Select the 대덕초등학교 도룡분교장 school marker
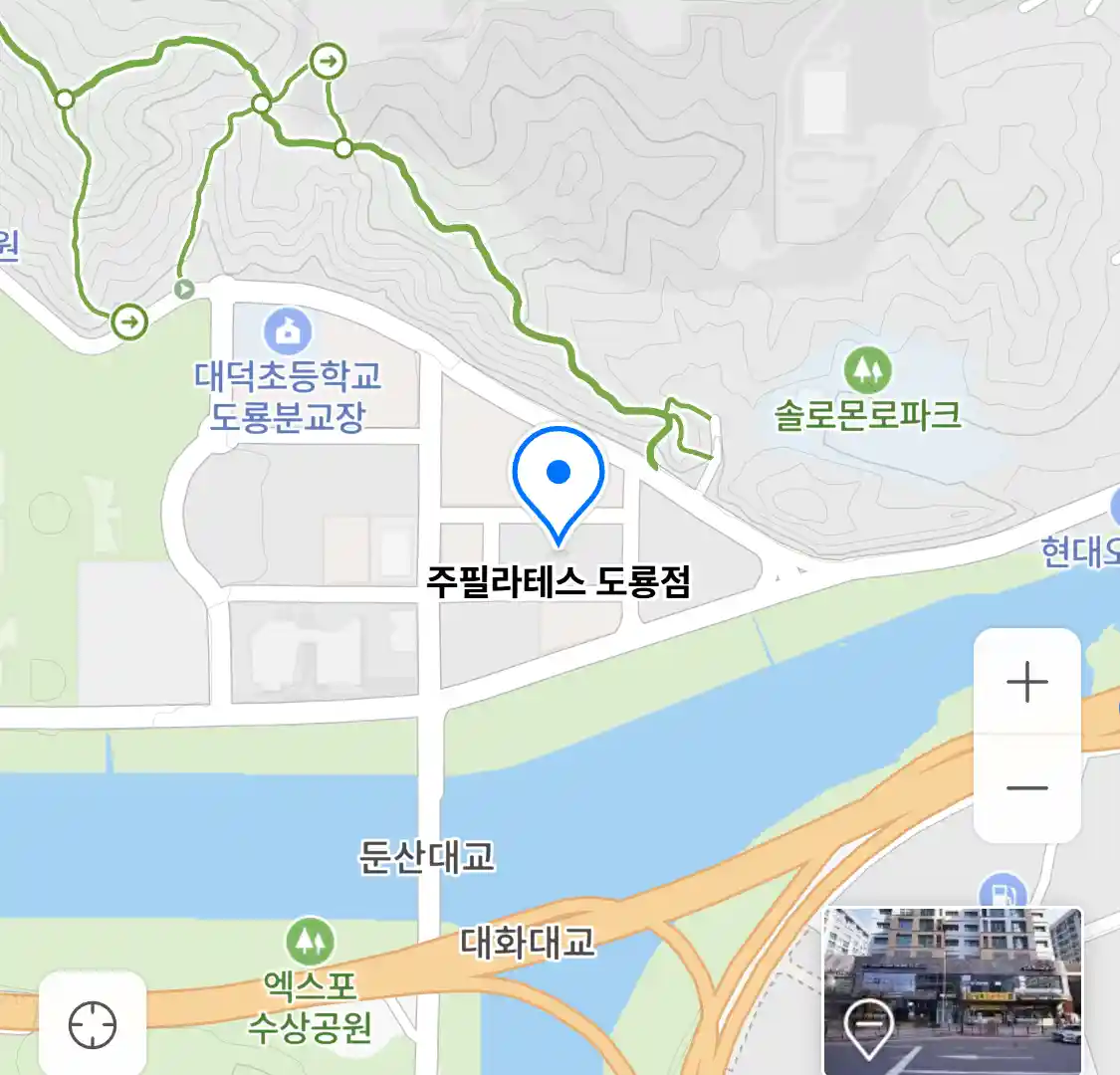 [x=289, y=331]
